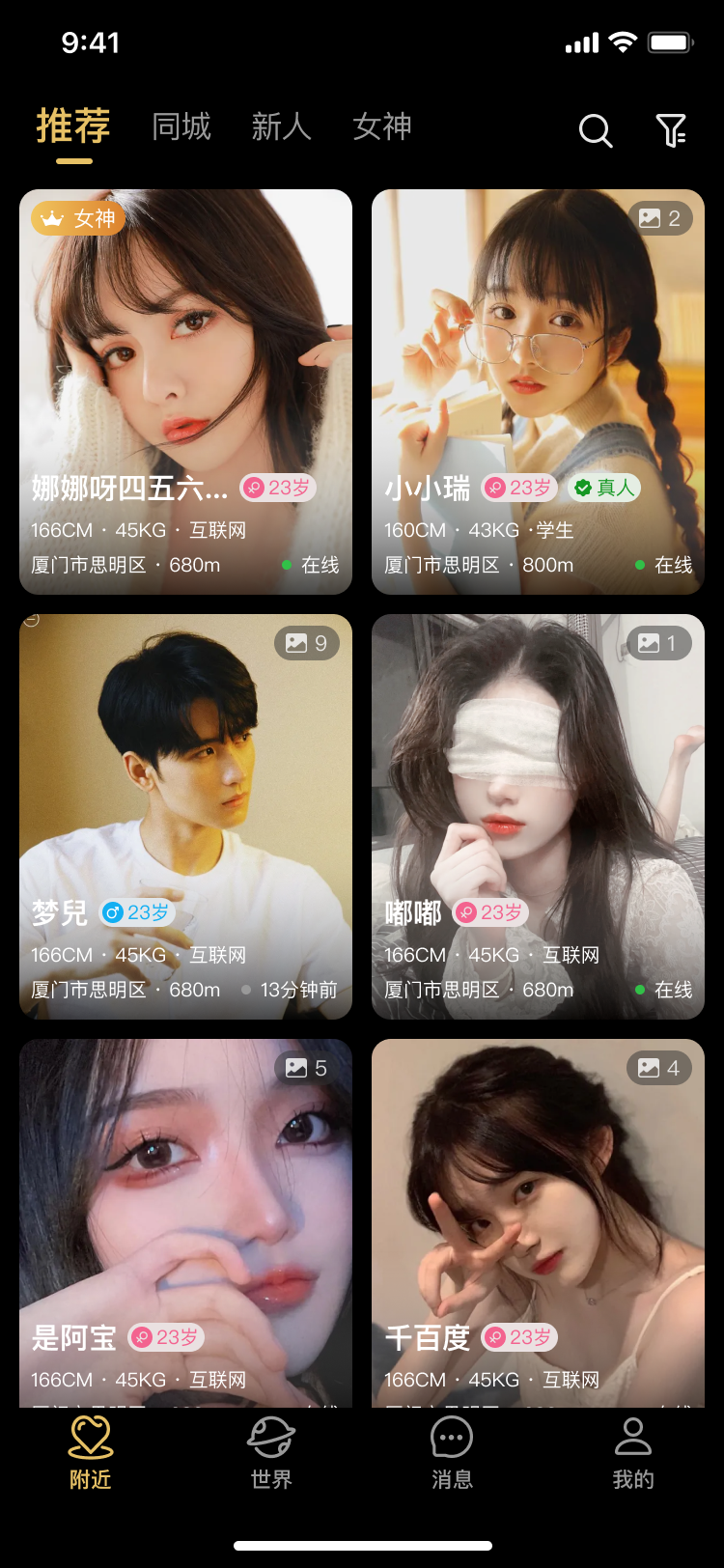Go to the 我的 profile tab
The width and height of the screenshot is (724, 1568).
click(x=633, y=1453)
